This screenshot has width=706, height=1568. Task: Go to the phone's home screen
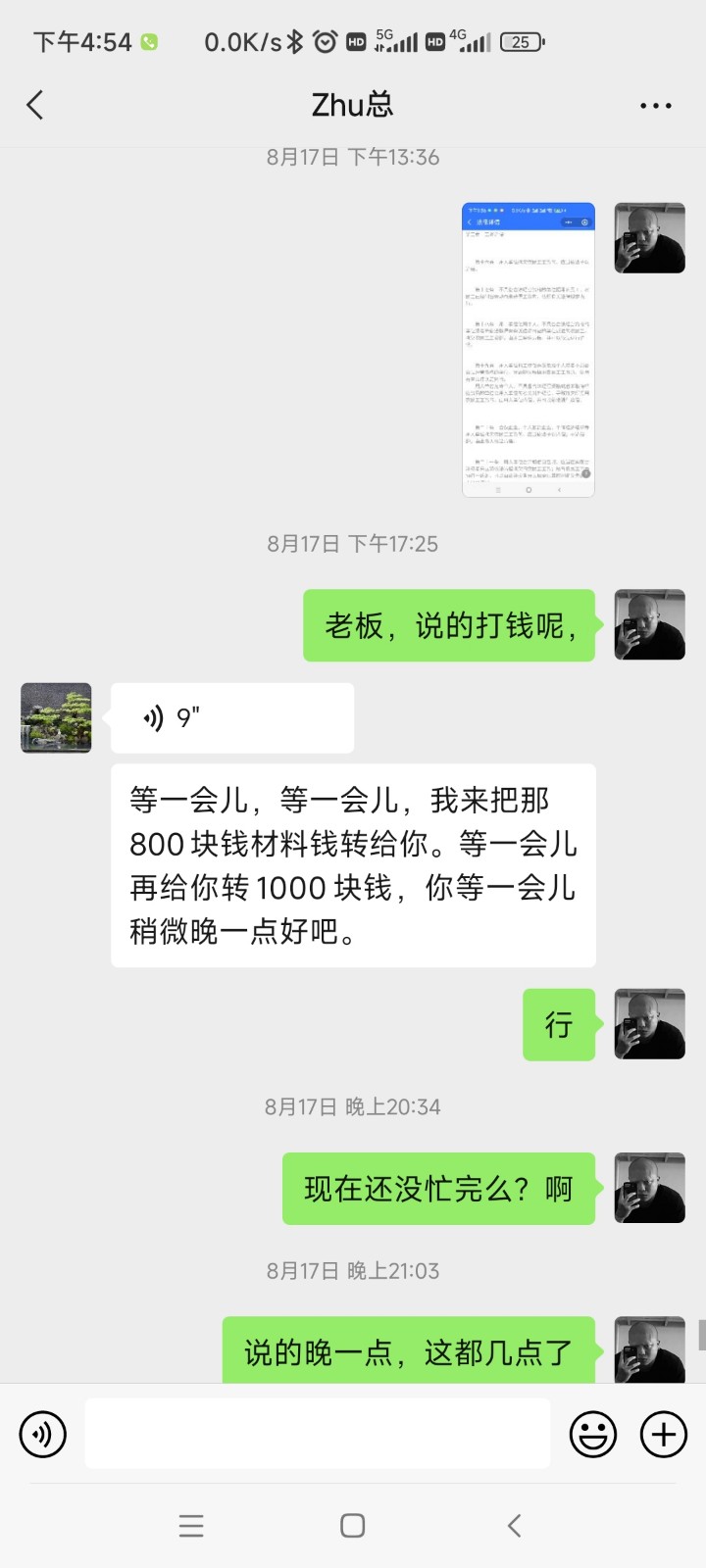pos(353,1526)
